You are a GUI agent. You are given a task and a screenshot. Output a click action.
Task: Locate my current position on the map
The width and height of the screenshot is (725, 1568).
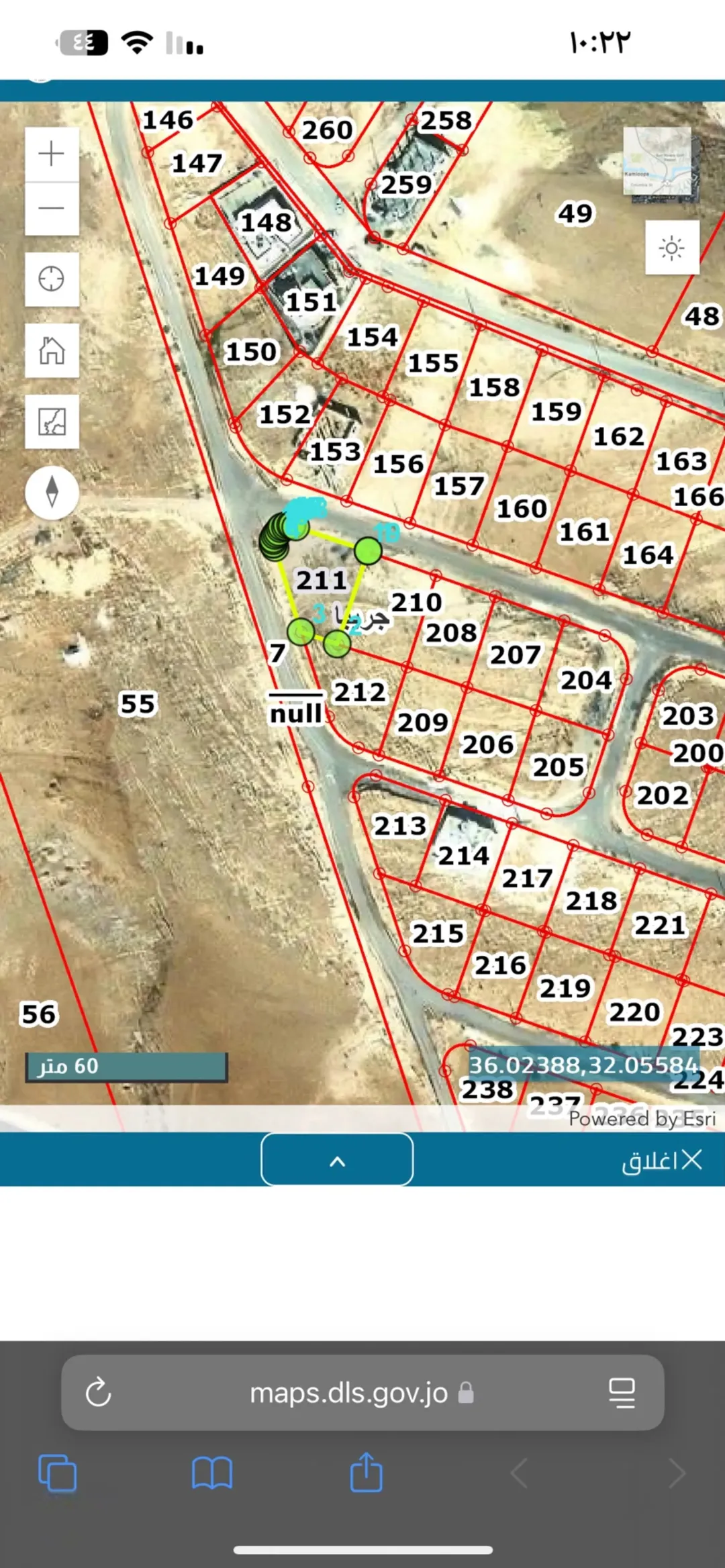(x=52, y=279)
